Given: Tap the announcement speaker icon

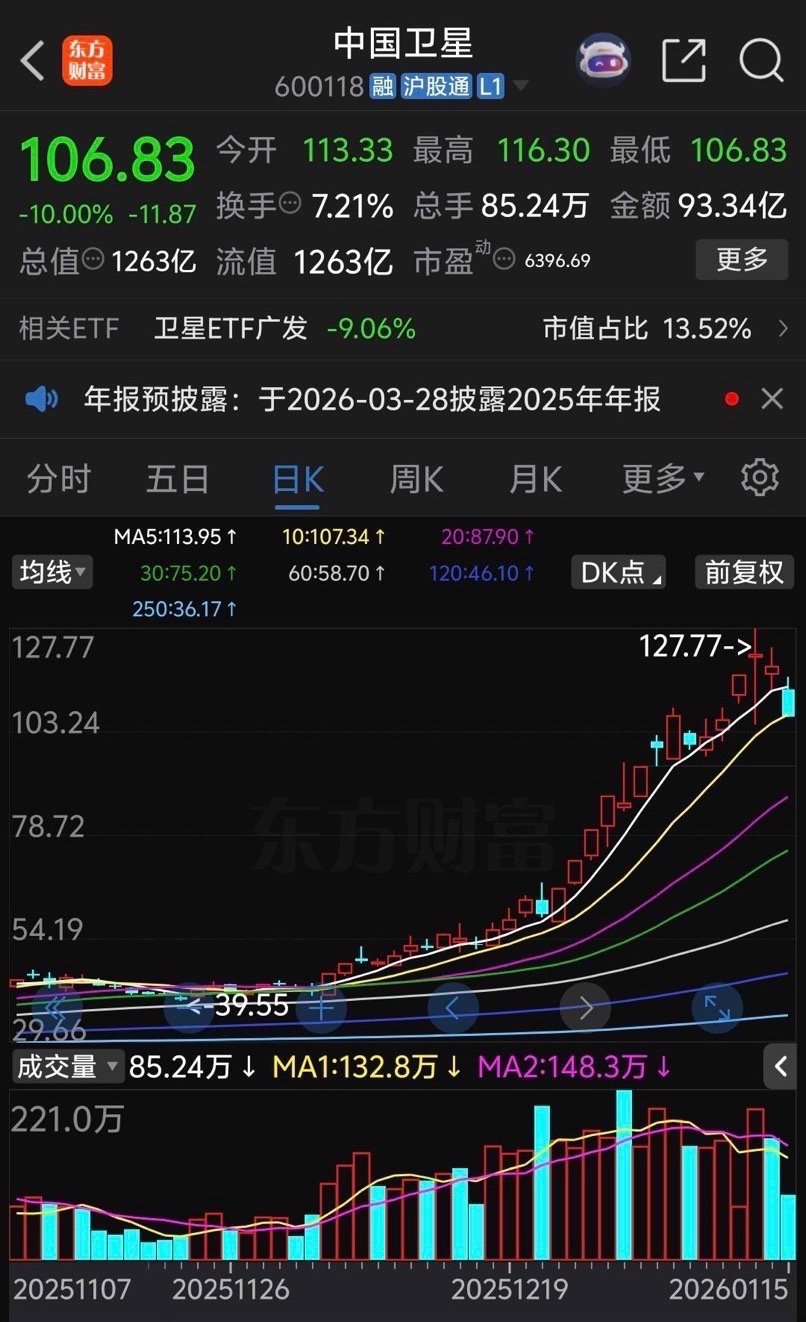Looking at the screenshot, I should coord(40,398).
